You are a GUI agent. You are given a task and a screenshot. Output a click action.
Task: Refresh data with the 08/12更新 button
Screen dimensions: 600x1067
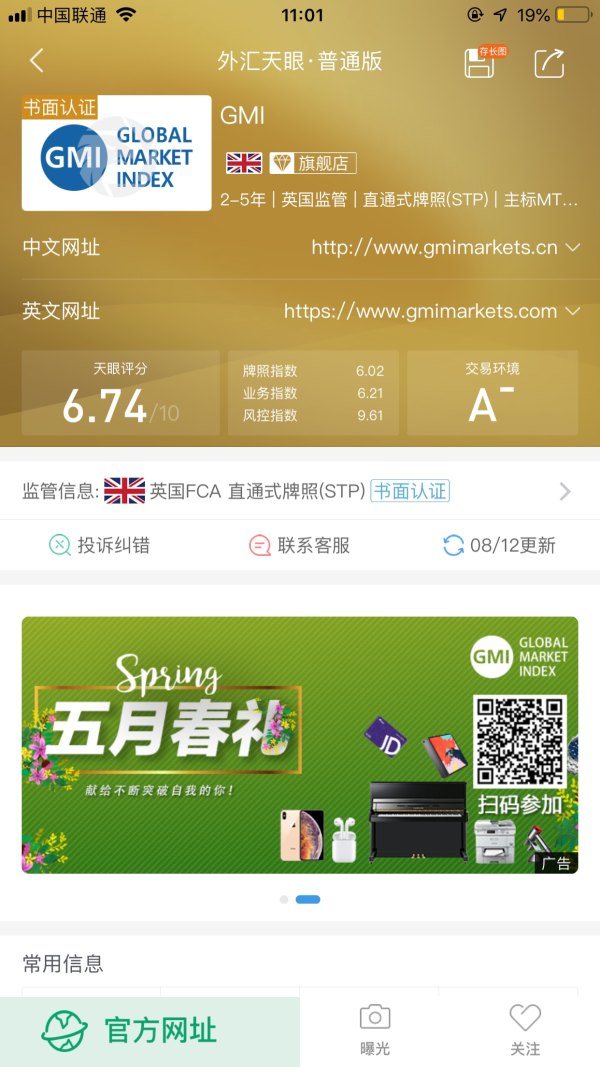(x=499, y=545)
